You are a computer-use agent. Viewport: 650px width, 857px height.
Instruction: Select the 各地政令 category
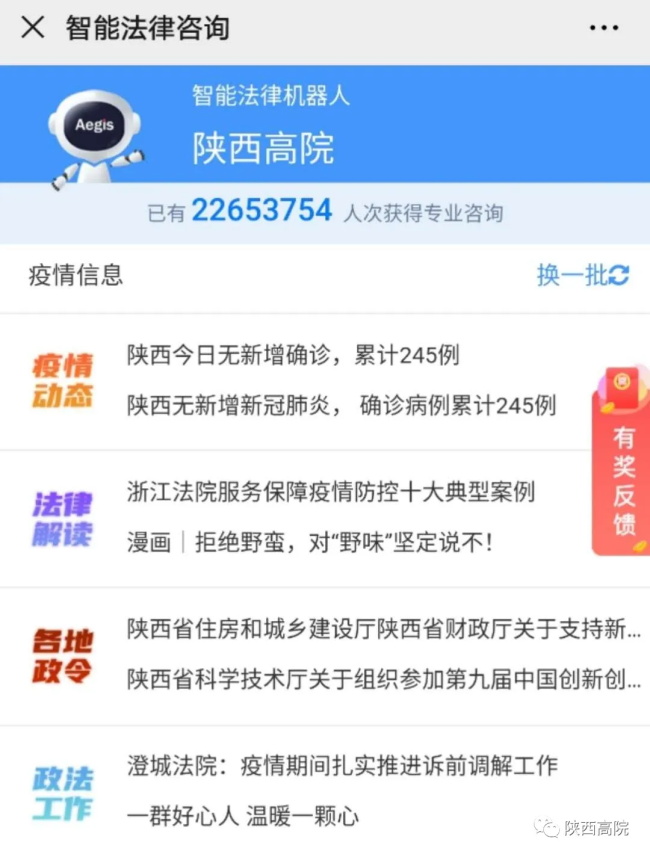coord(62,656)
